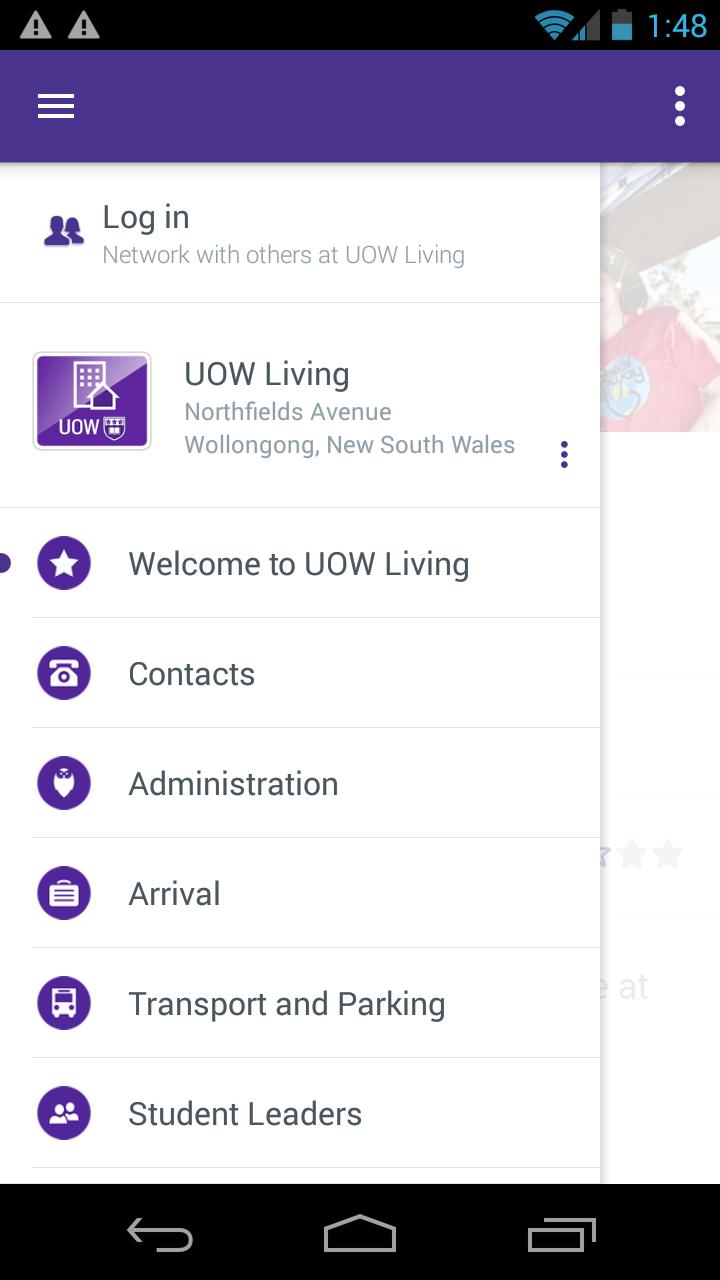This screenshot has width=720, height=1280.
Task: Click the Arrival clipboard icon
Action: tap(63, 892)
